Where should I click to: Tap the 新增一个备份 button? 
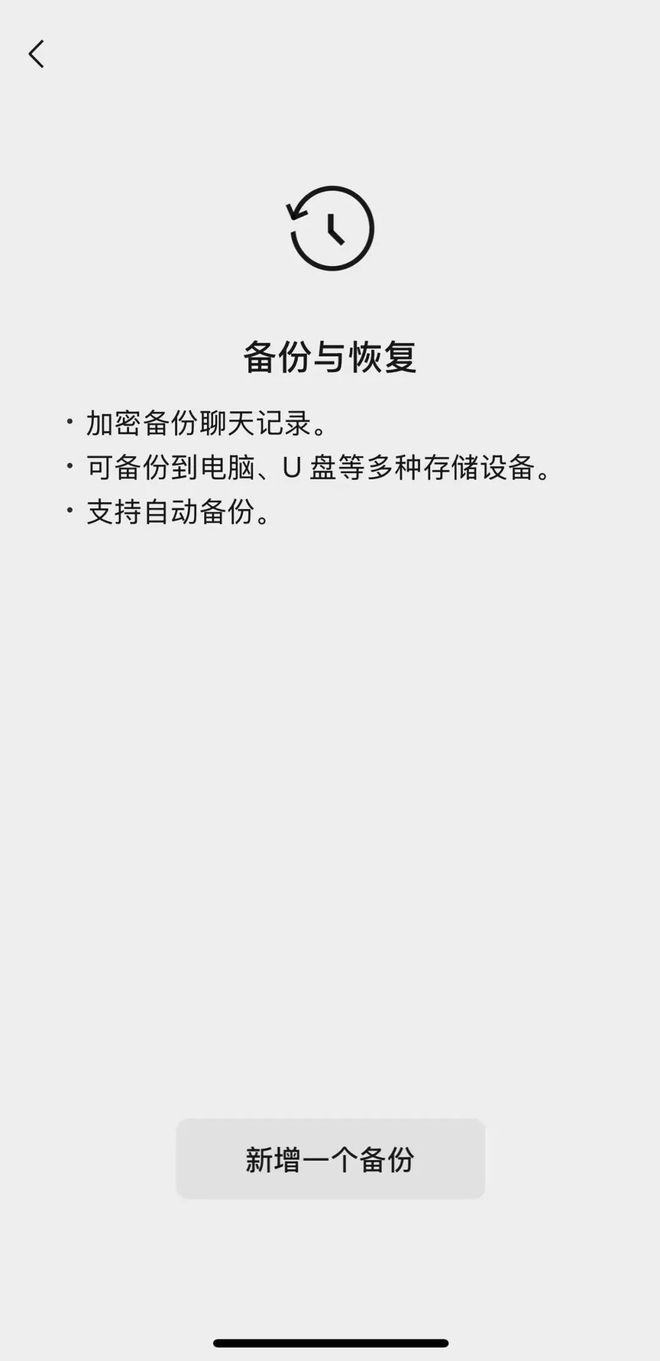pos(330,1159)
